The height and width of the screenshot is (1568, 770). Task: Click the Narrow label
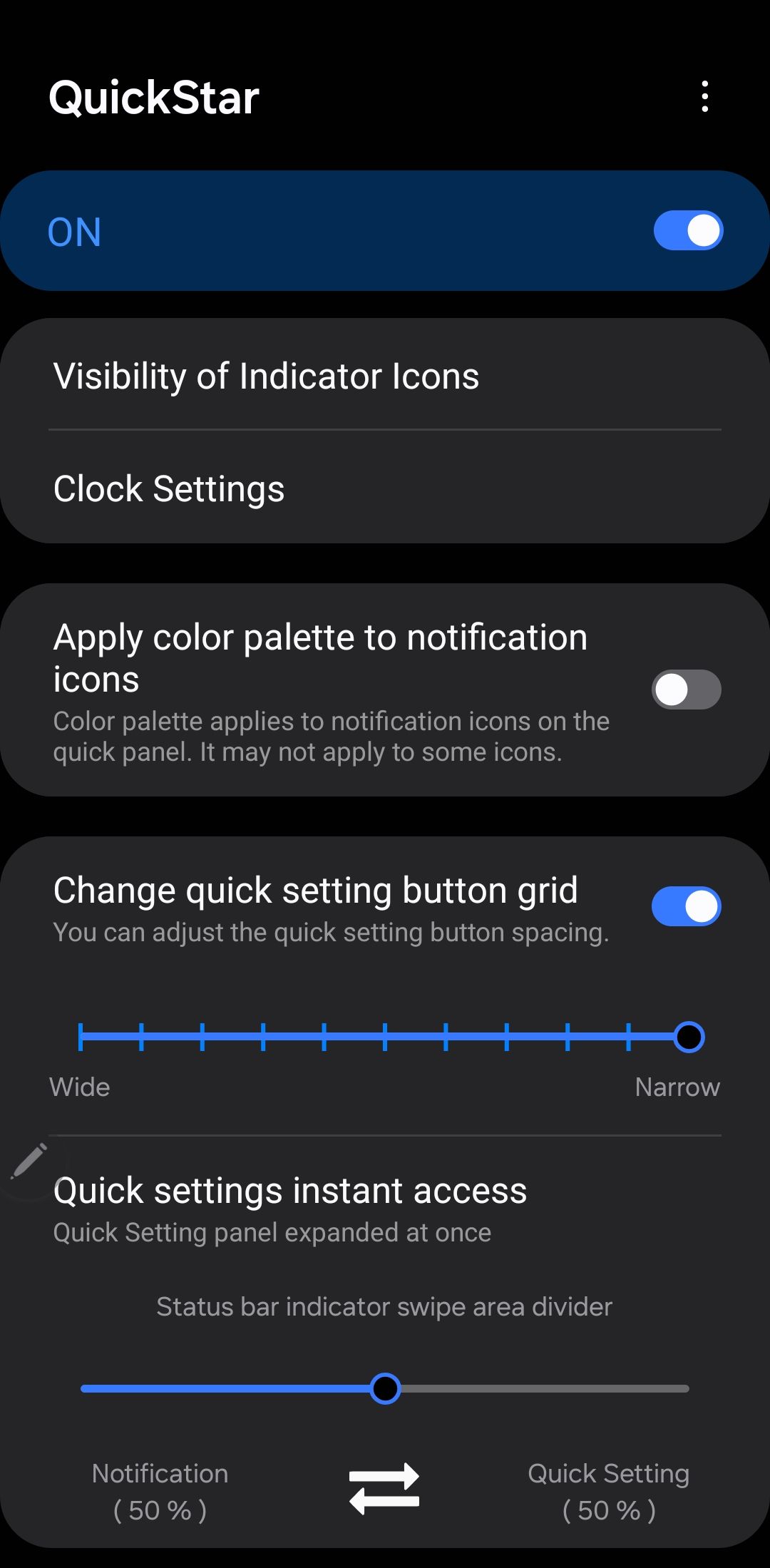pyautogui.click(x=678, y=1087)
